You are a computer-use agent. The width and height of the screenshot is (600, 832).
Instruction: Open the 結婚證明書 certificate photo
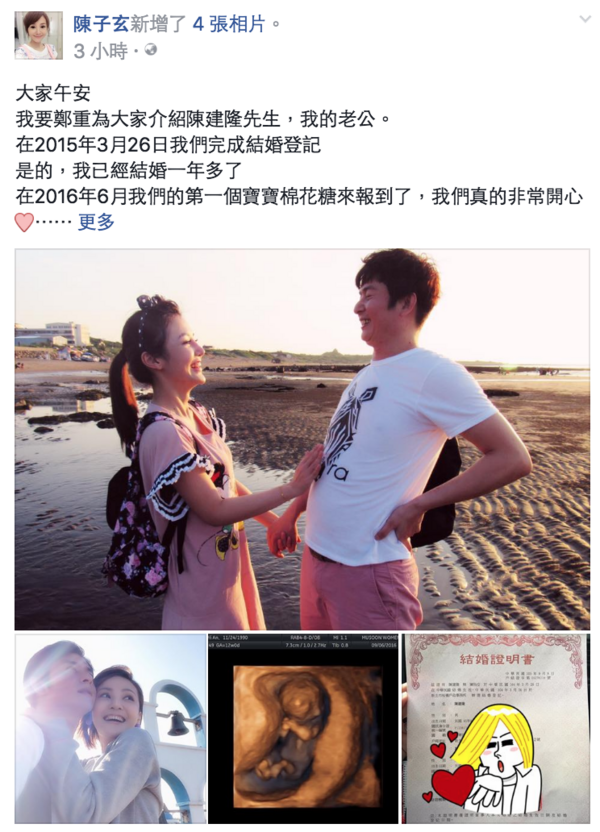tap(496, 729)
